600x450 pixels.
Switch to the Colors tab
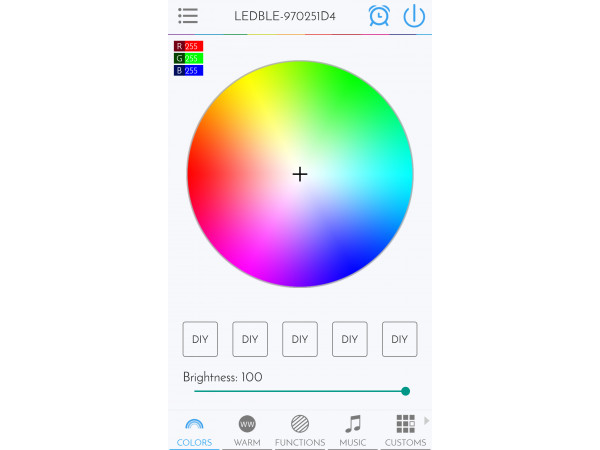pyautogui.click(x=194, y=431)
